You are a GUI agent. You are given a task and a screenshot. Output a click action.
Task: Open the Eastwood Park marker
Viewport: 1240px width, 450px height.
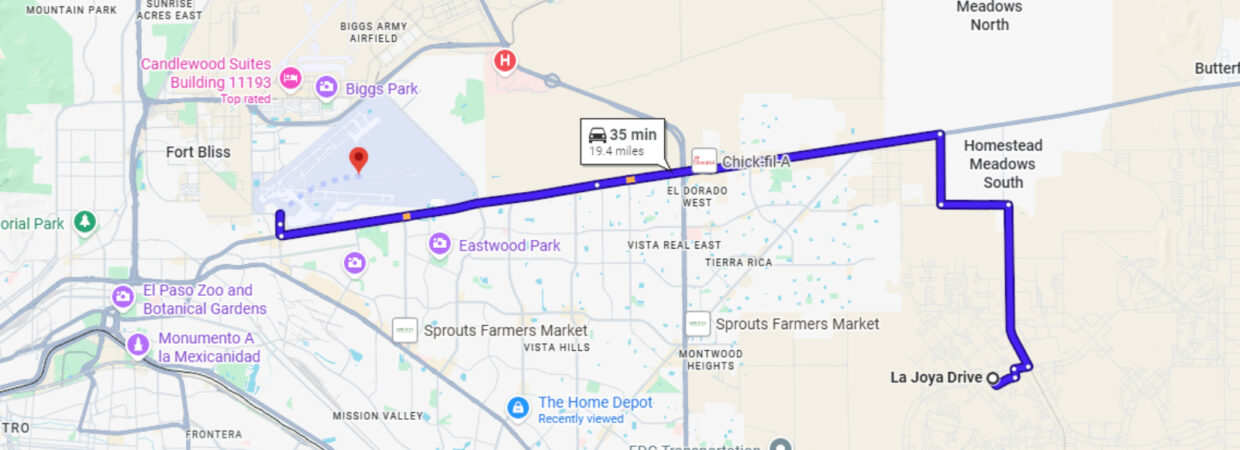[x=439, y=244]
